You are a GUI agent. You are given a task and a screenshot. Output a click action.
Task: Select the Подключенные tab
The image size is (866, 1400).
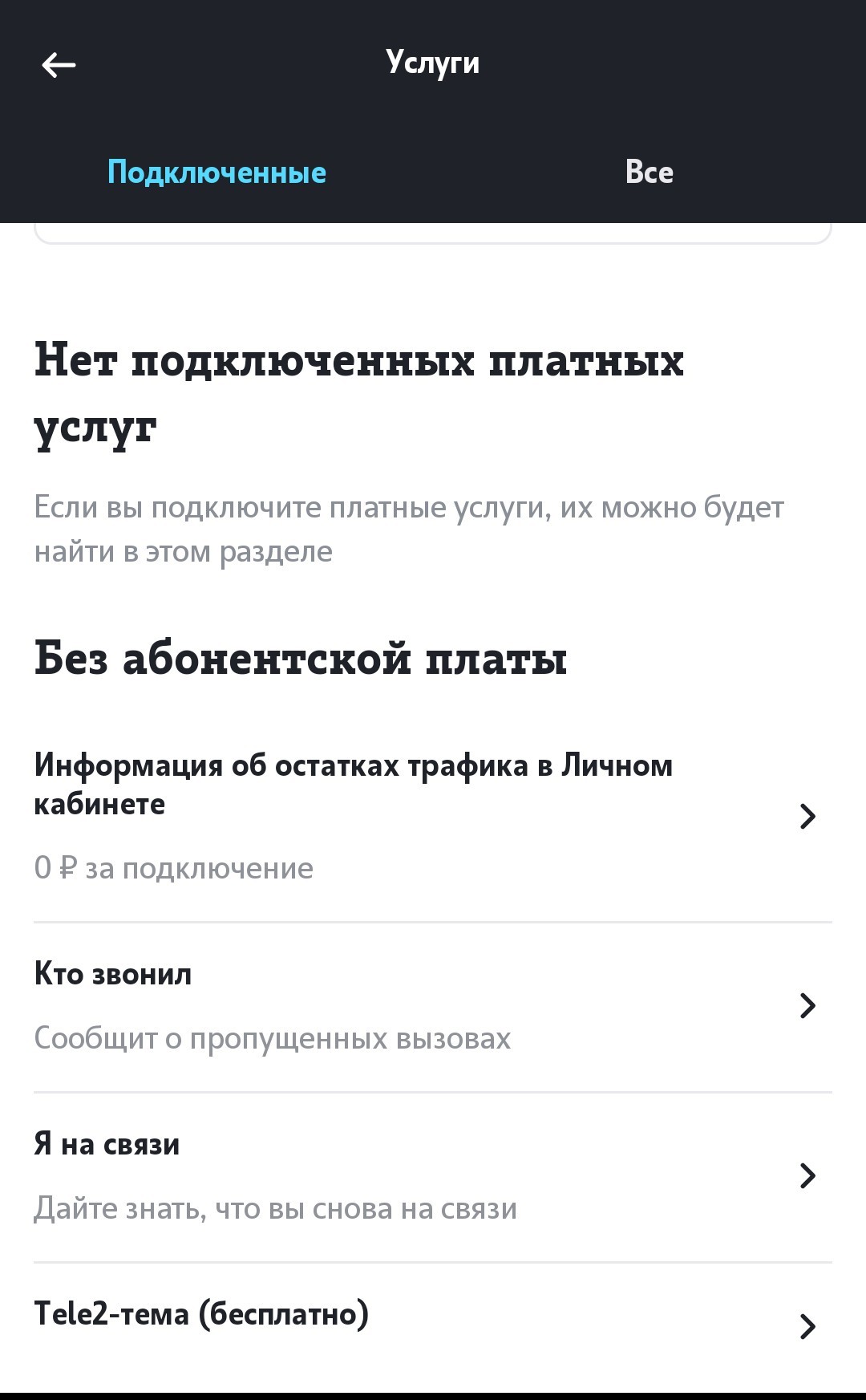[216, 172]
